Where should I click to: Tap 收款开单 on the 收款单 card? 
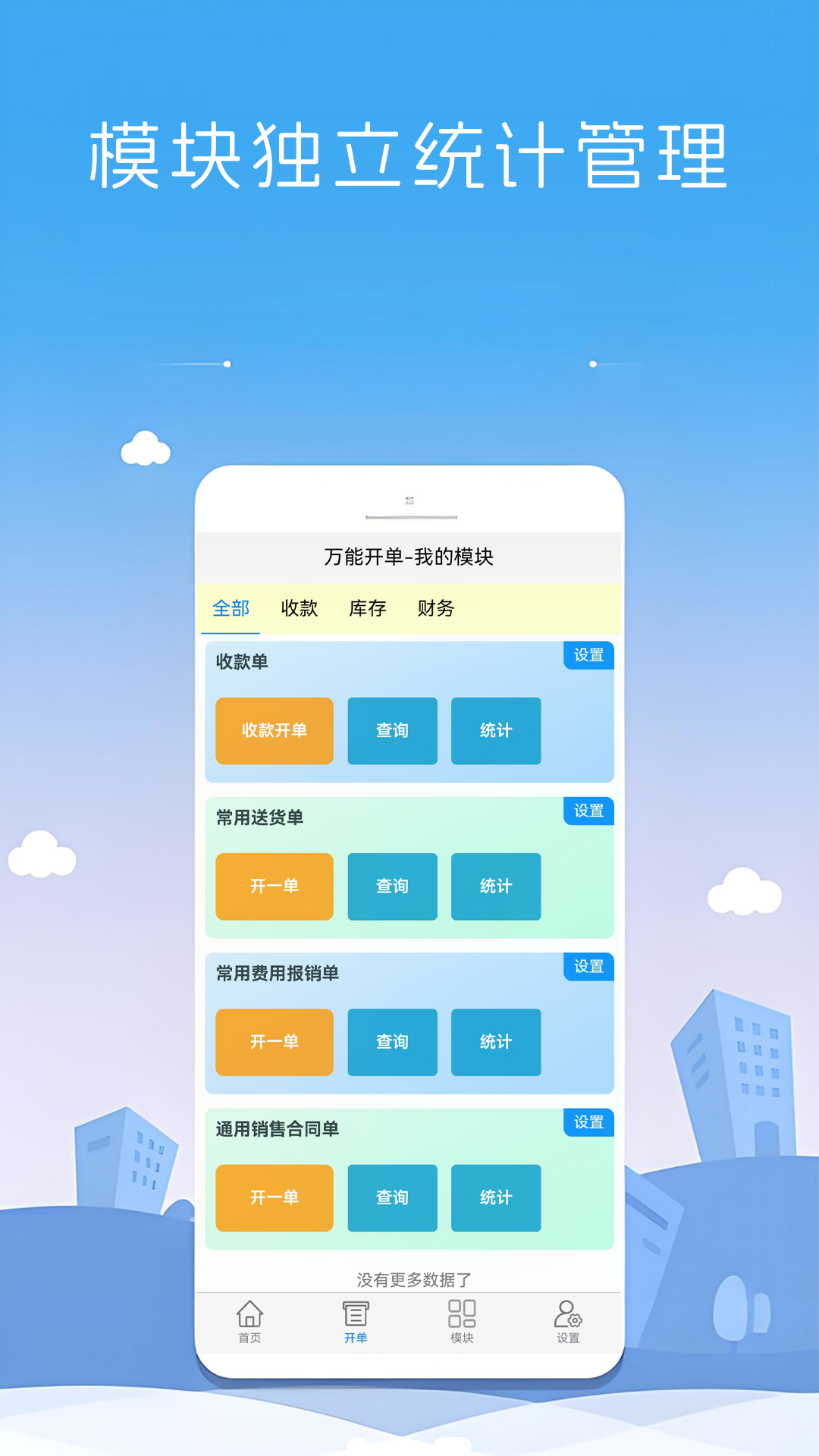[275, 730]
